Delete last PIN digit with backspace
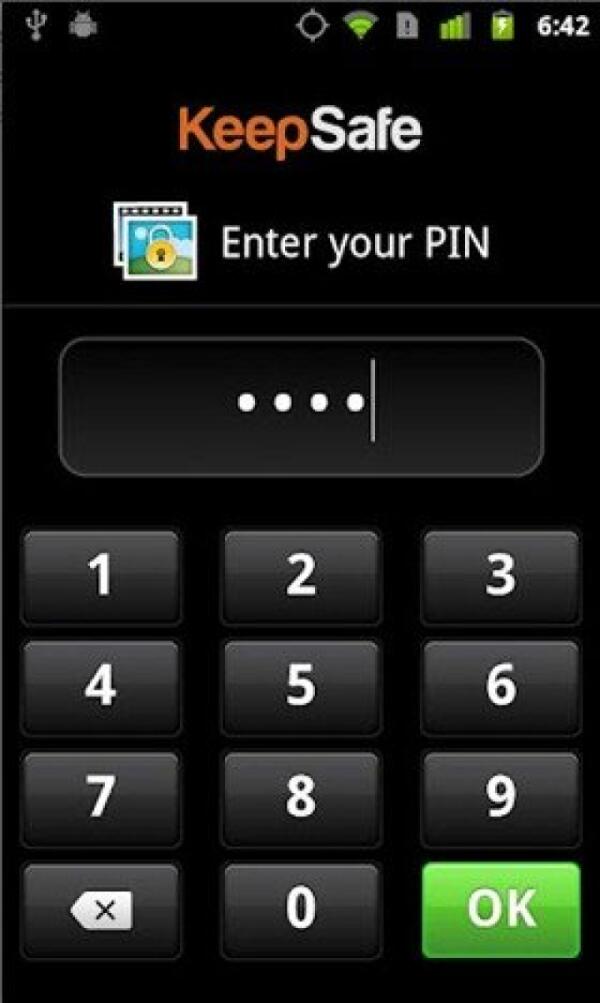600x1003 pixels. (100, 908)
